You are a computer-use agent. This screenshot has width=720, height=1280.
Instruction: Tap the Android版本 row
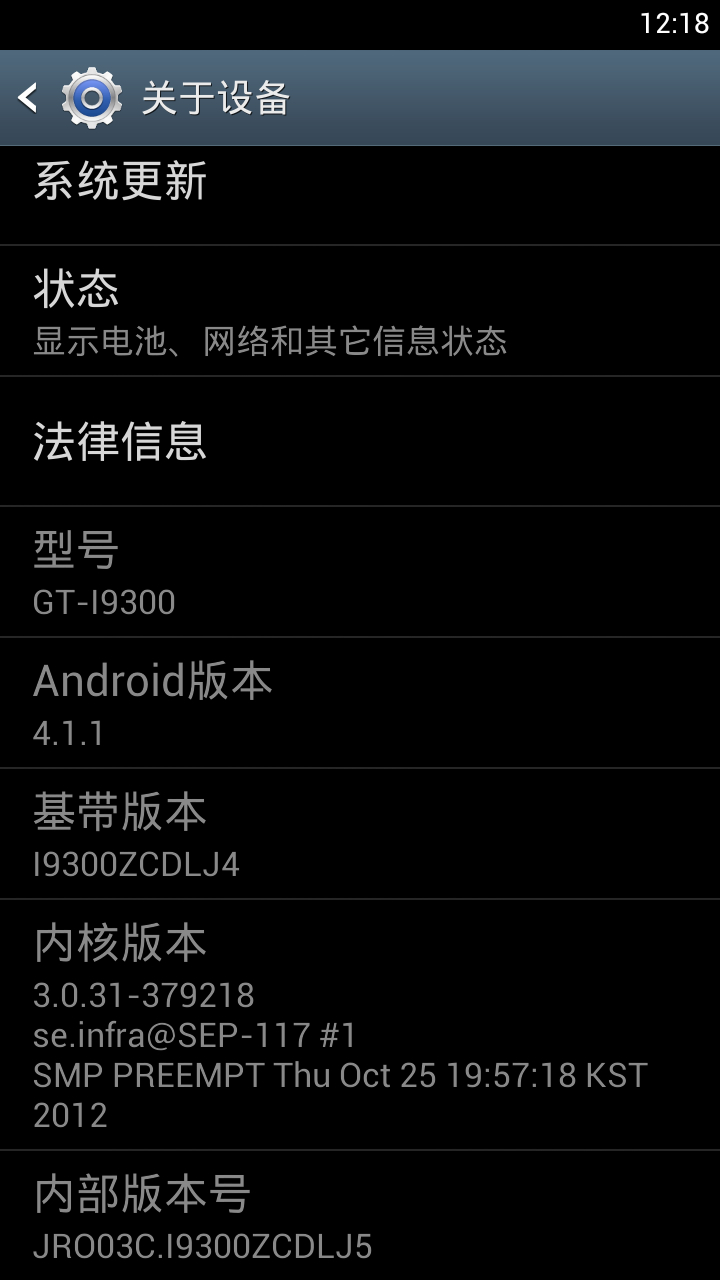(x=360, y=703)
